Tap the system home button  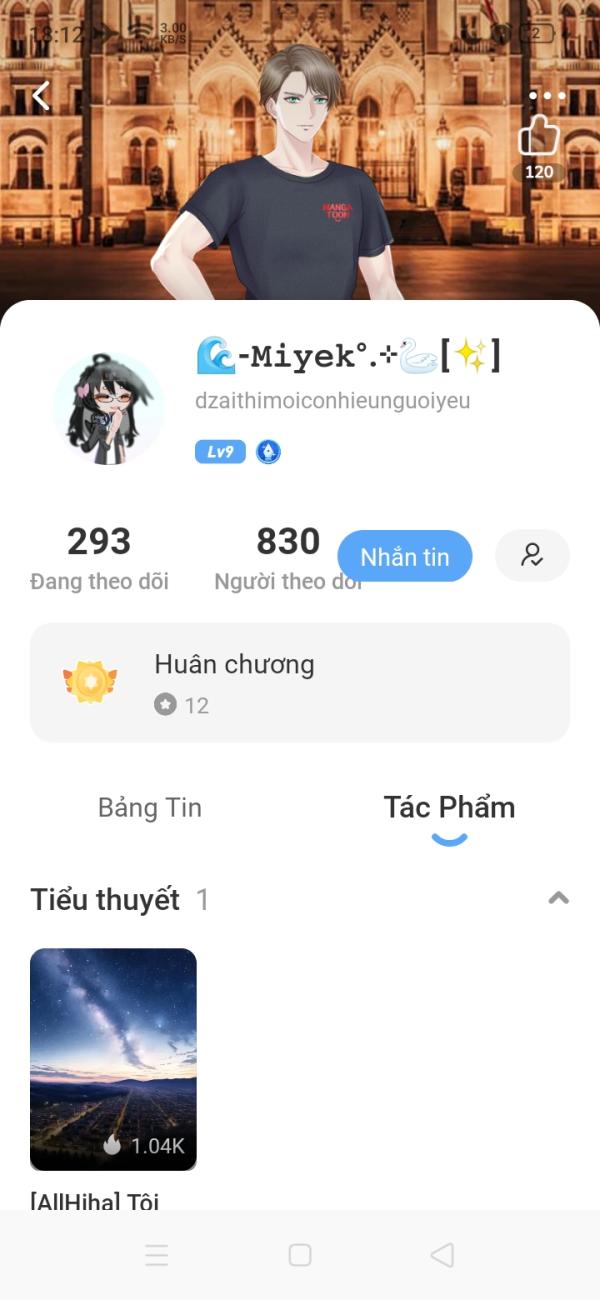coord(300,1255)
